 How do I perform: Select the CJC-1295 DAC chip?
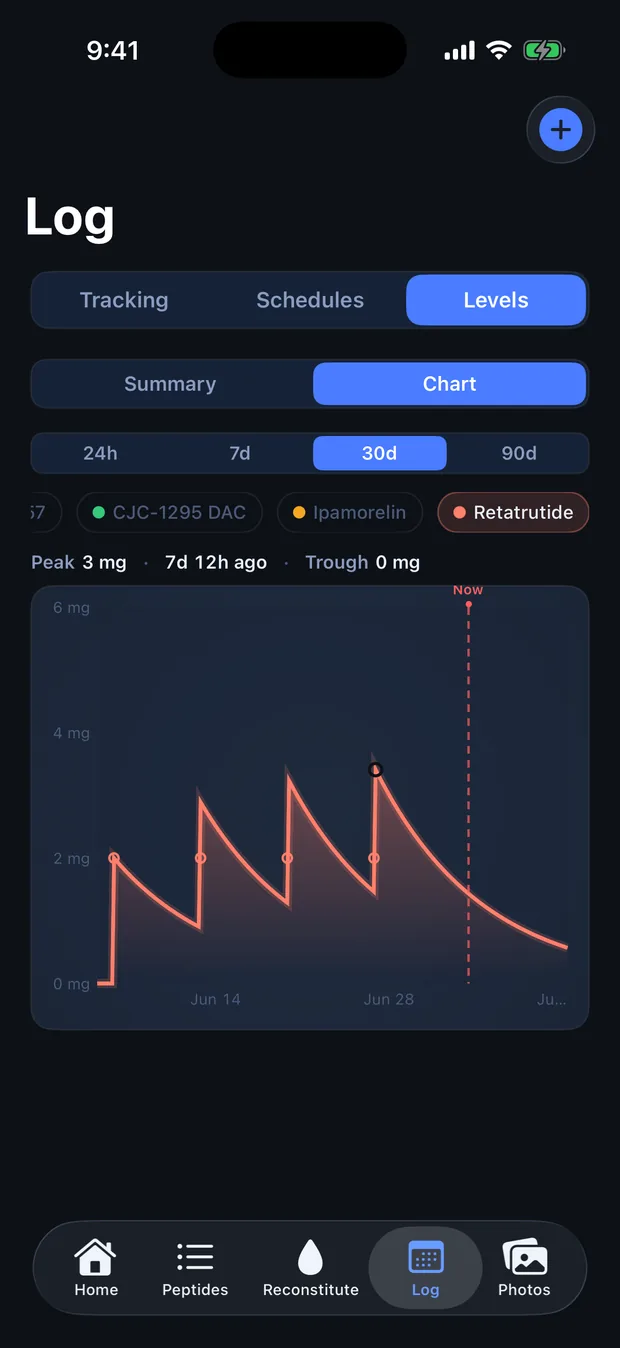[169, 512]
